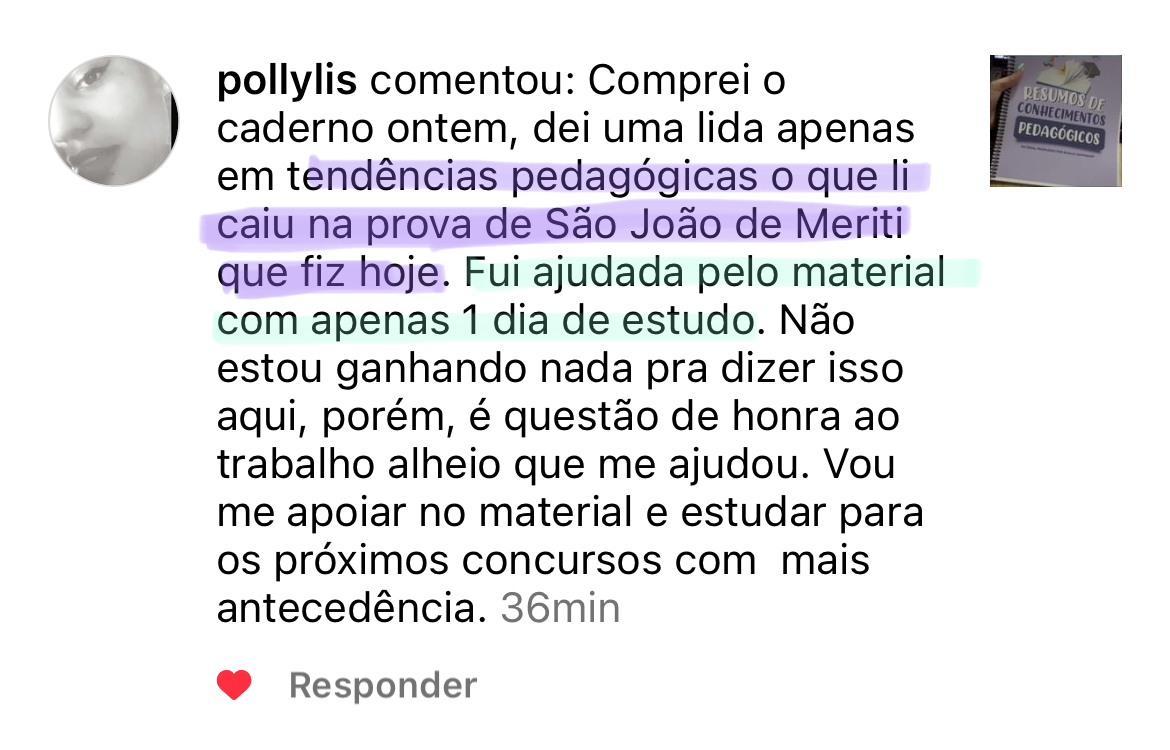The height and width of the screenshot is (750, 1170).
Task: Open the Resumos de Conhecimentos Pedagógicos post thumbnail
Action: tap(1056, 121)
